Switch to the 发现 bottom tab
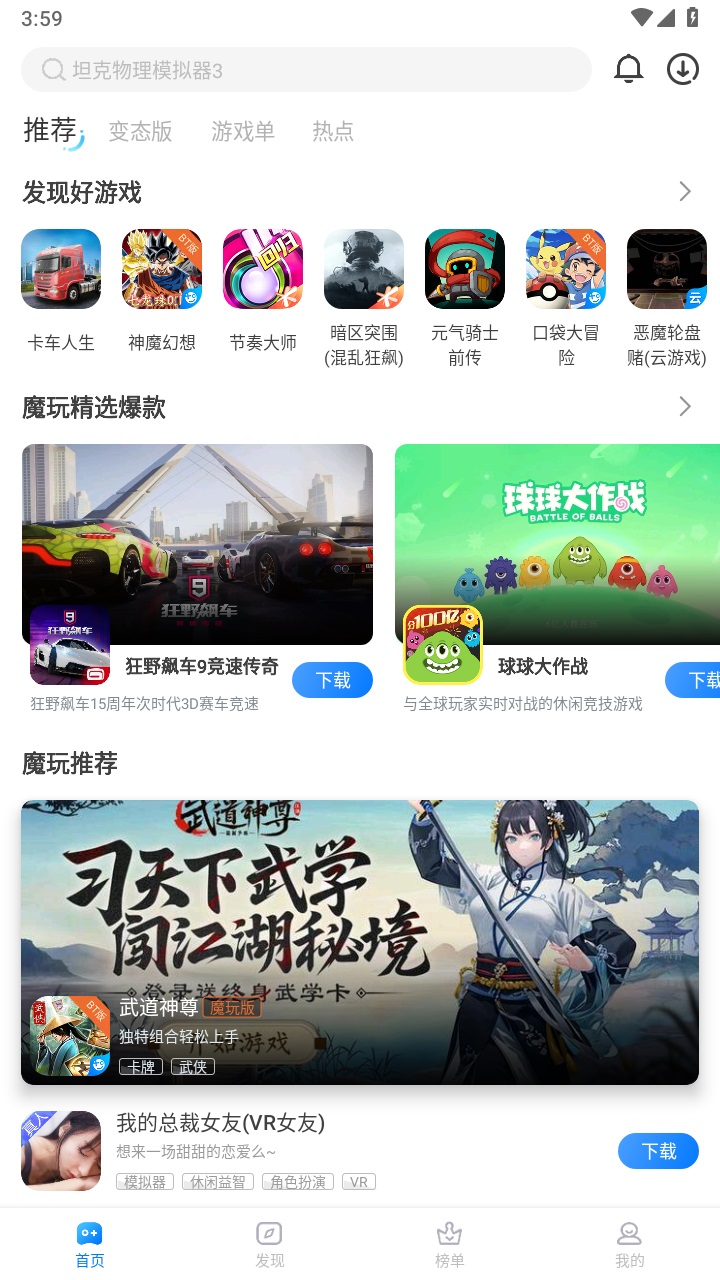Viewport: 720px width, 1280px height. (x=270, y=1244)
